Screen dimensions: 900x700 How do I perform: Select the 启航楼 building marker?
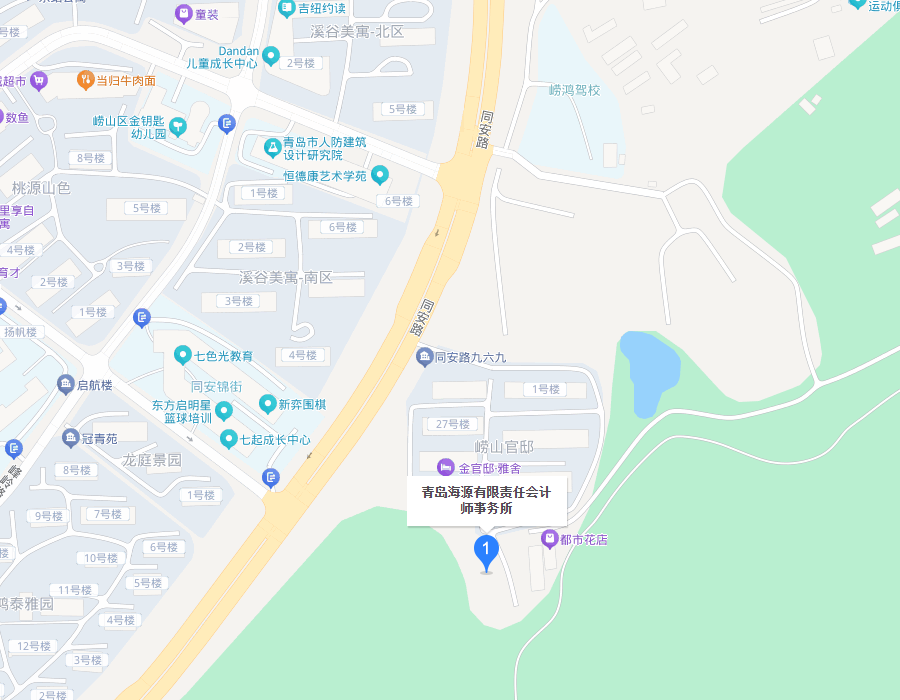coord(66,384)
